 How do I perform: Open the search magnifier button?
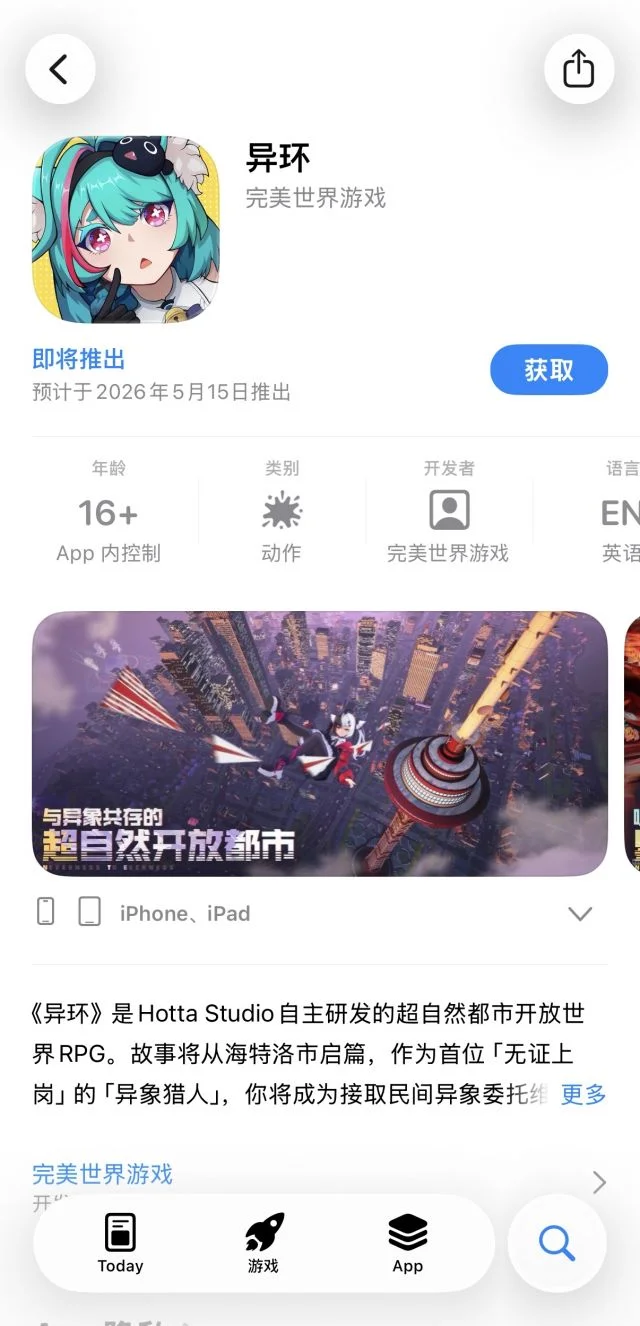[x=556, y=1243]
